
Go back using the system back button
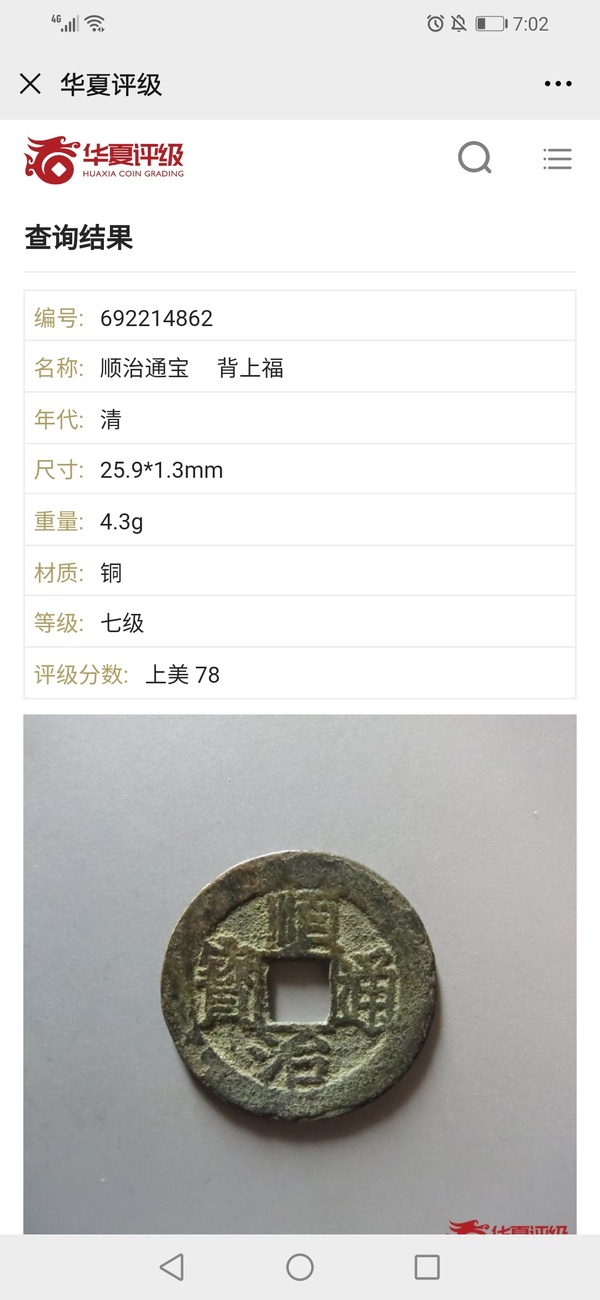[172, 1267]
